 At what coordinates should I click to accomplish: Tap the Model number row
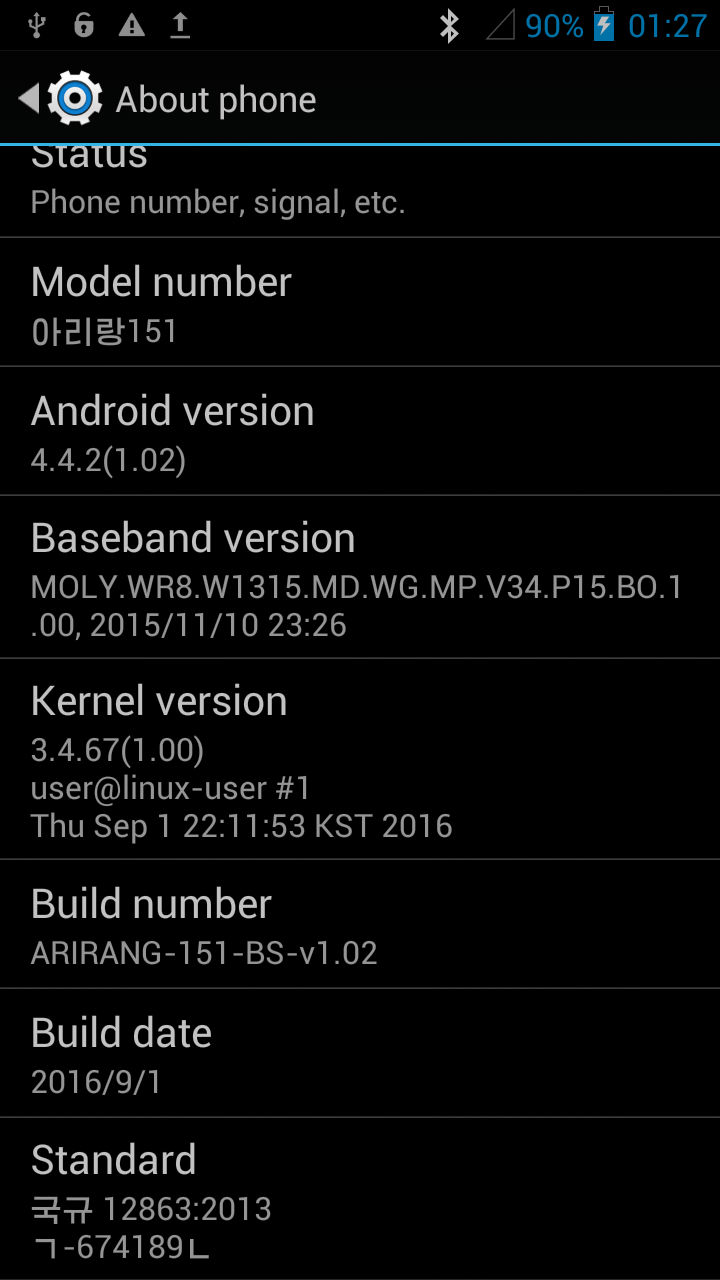tap(360, 303)
